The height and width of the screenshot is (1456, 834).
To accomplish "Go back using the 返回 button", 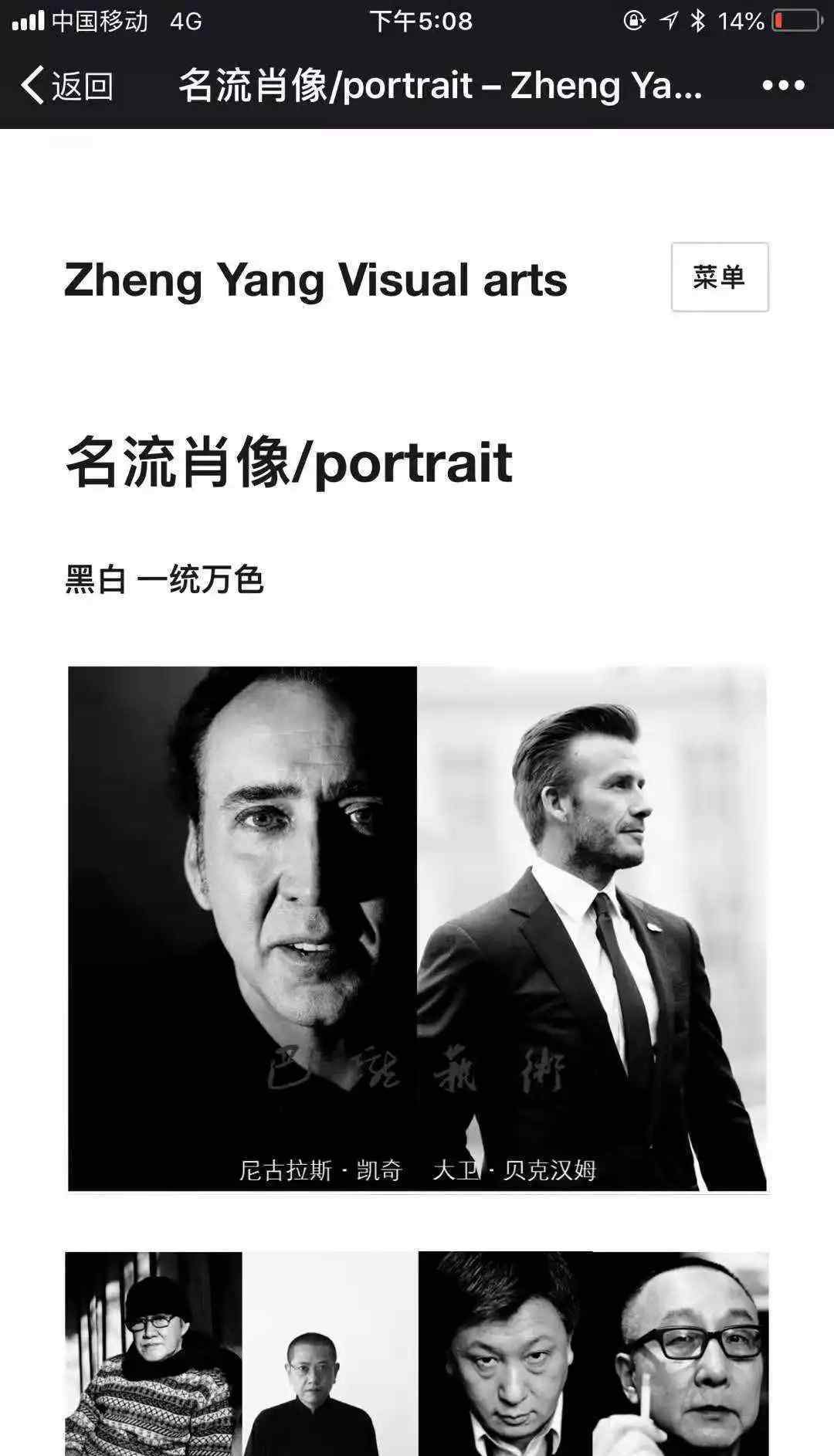I will pos(68,85).
